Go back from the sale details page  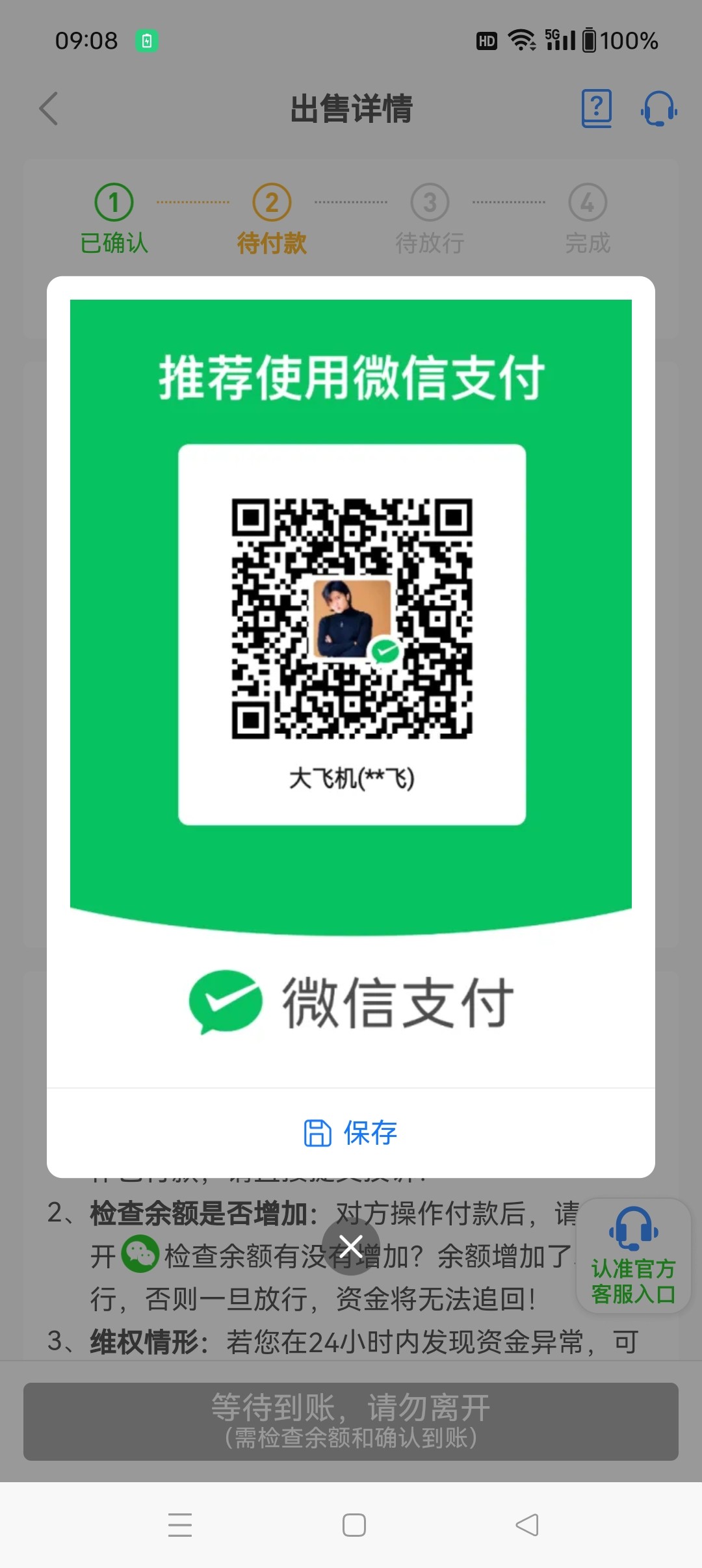pyautogui.click(x=49, y=109)
